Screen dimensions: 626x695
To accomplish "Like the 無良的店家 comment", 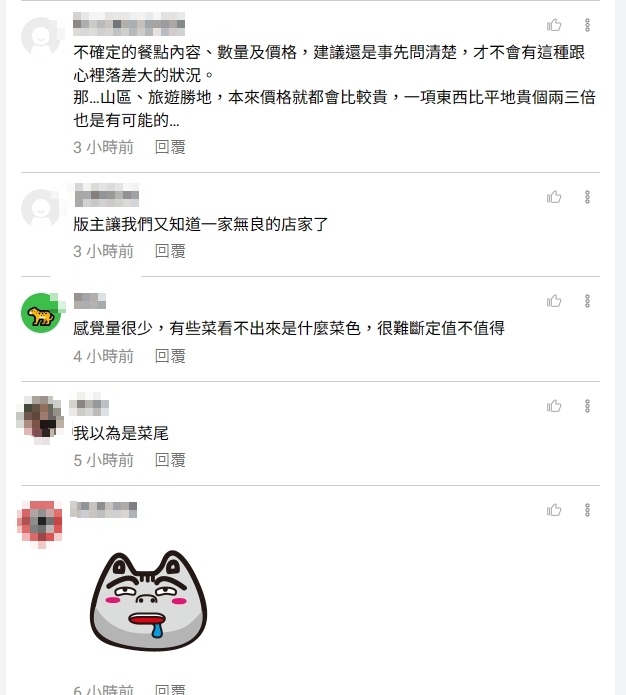I will [554, 197].
